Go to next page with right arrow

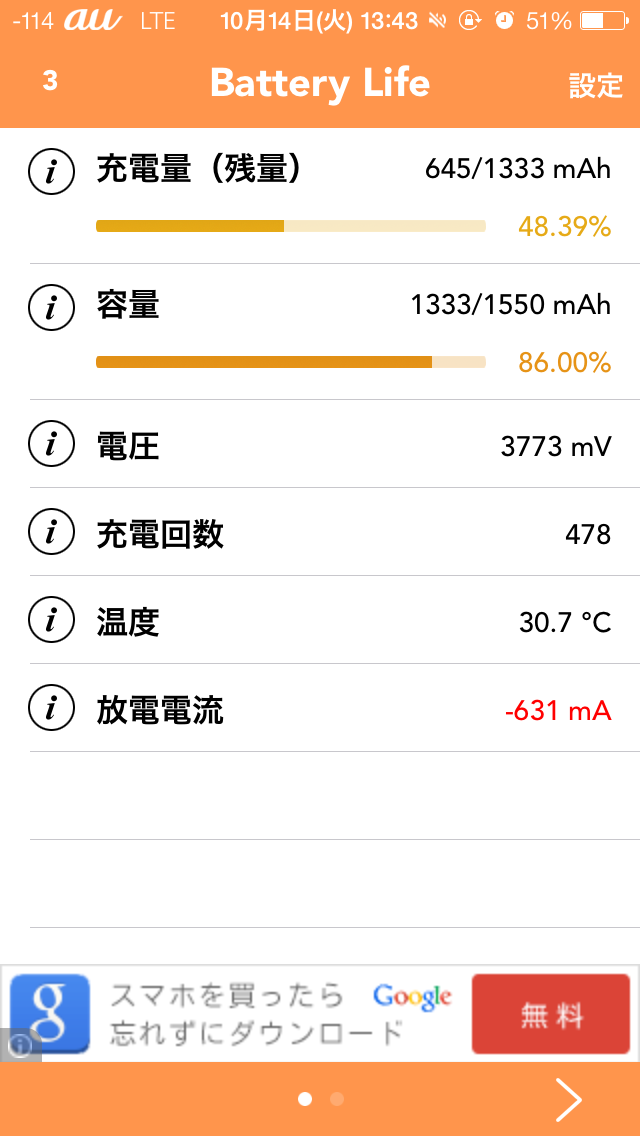569,1100
